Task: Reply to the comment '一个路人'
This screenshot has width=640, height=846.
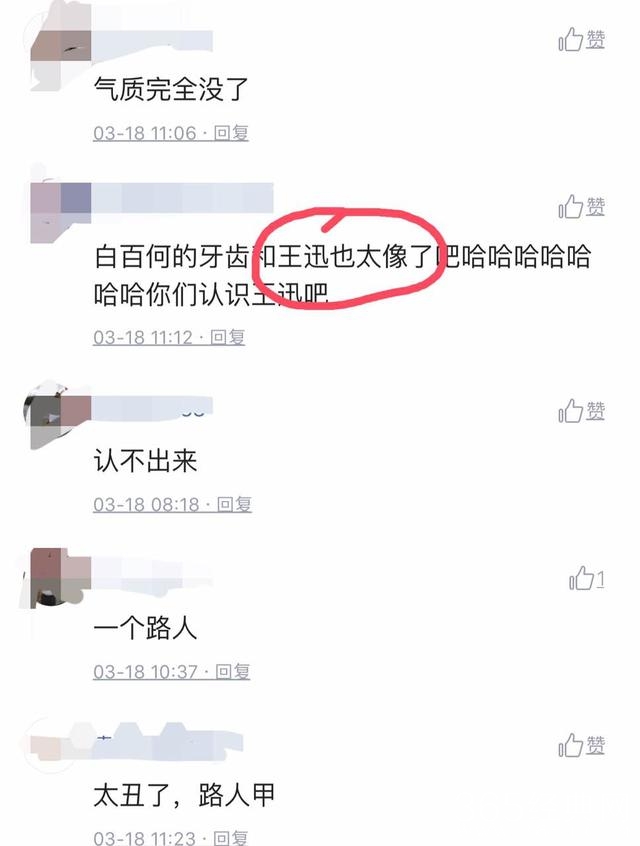Action: pyautogui.click(x=233, y=672)
